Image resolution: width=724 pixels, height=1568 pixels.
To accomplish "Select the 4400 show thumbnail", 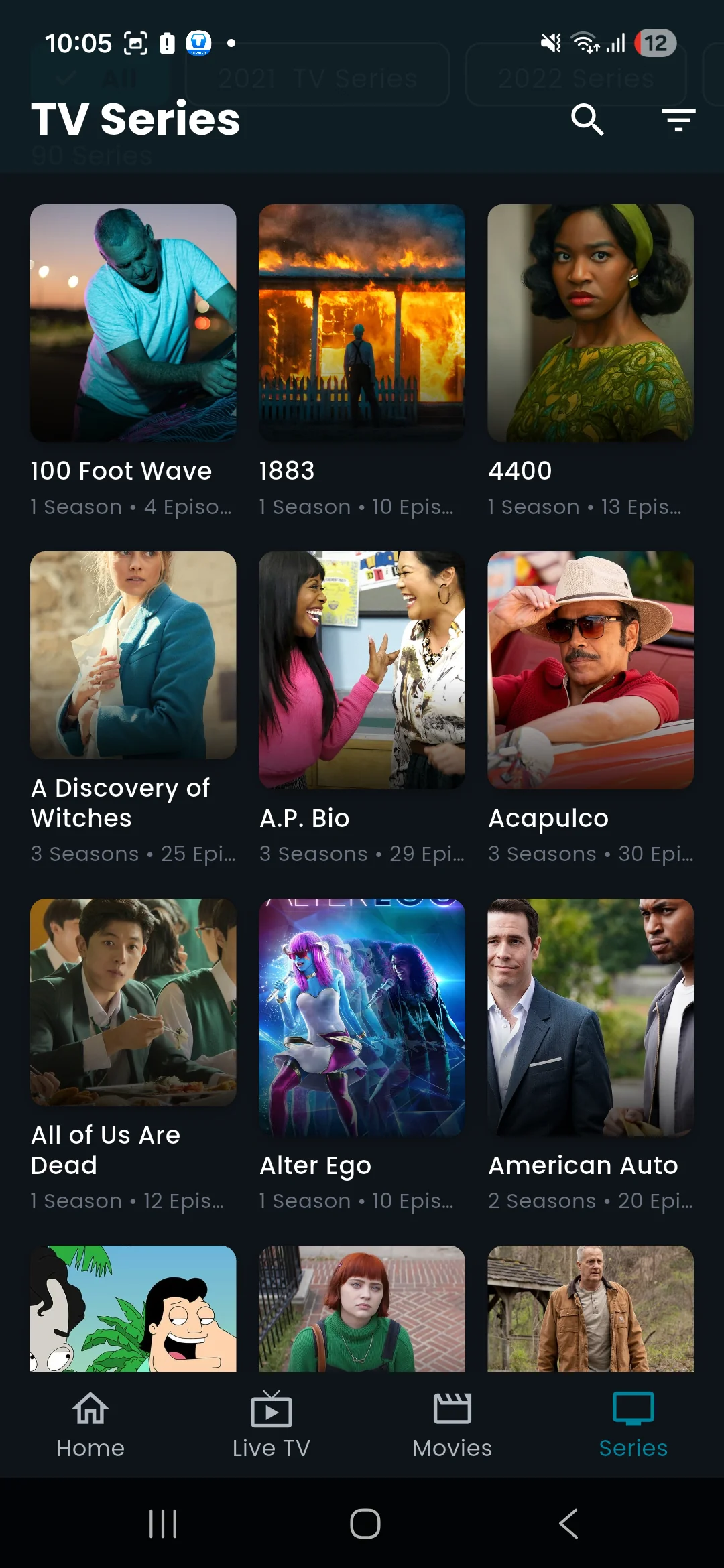I will (x=591, y=324).
